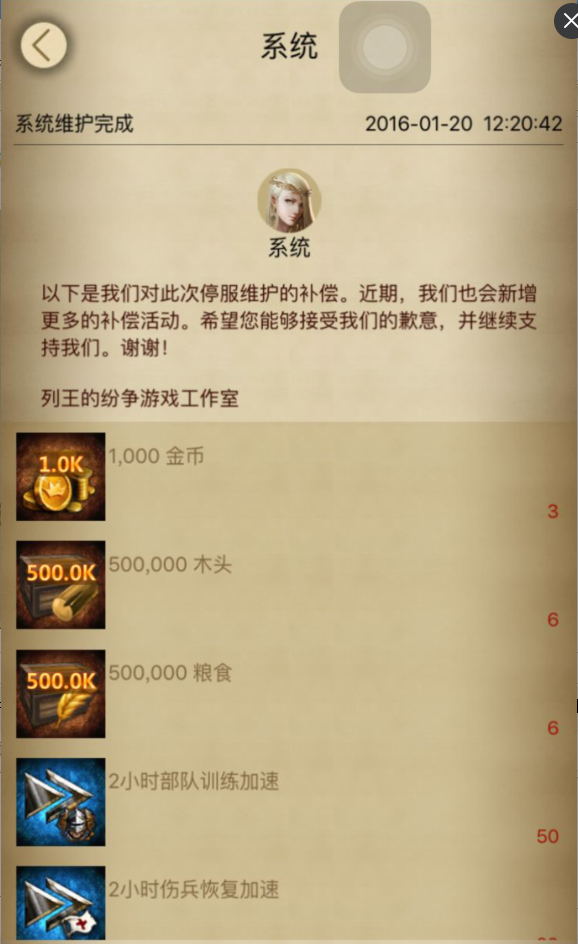
Task: Go back using the arrow button
Action: 43,45
